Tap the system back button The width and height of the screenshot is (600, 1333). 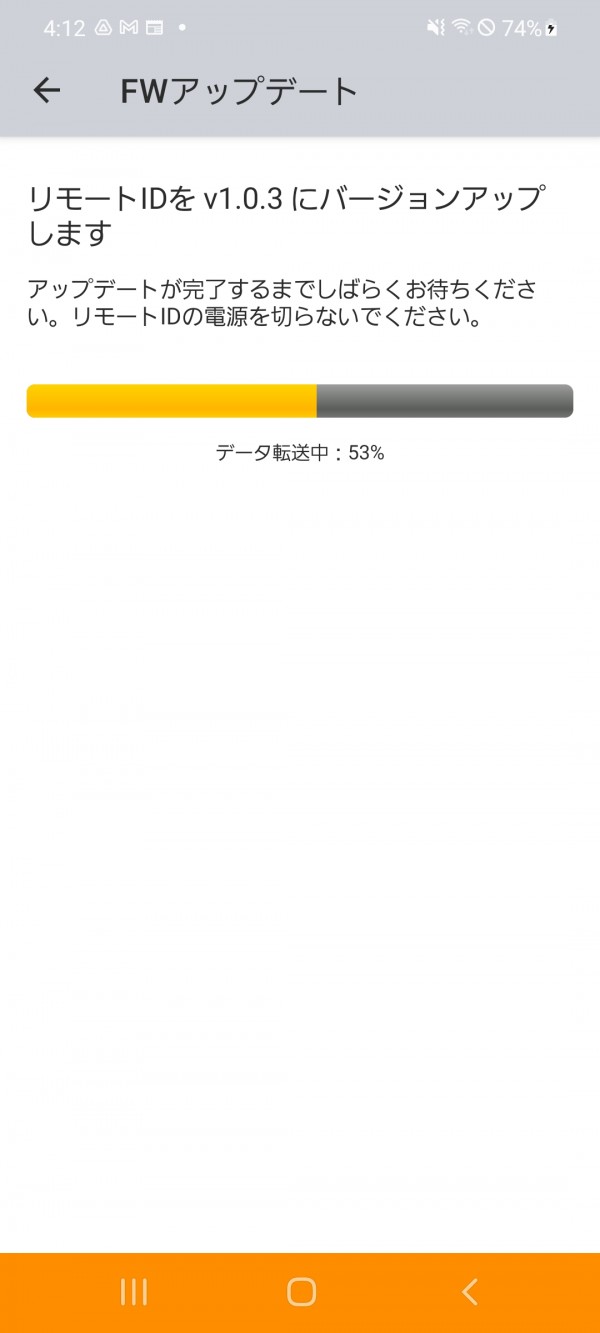click(x=469, y=1291)
